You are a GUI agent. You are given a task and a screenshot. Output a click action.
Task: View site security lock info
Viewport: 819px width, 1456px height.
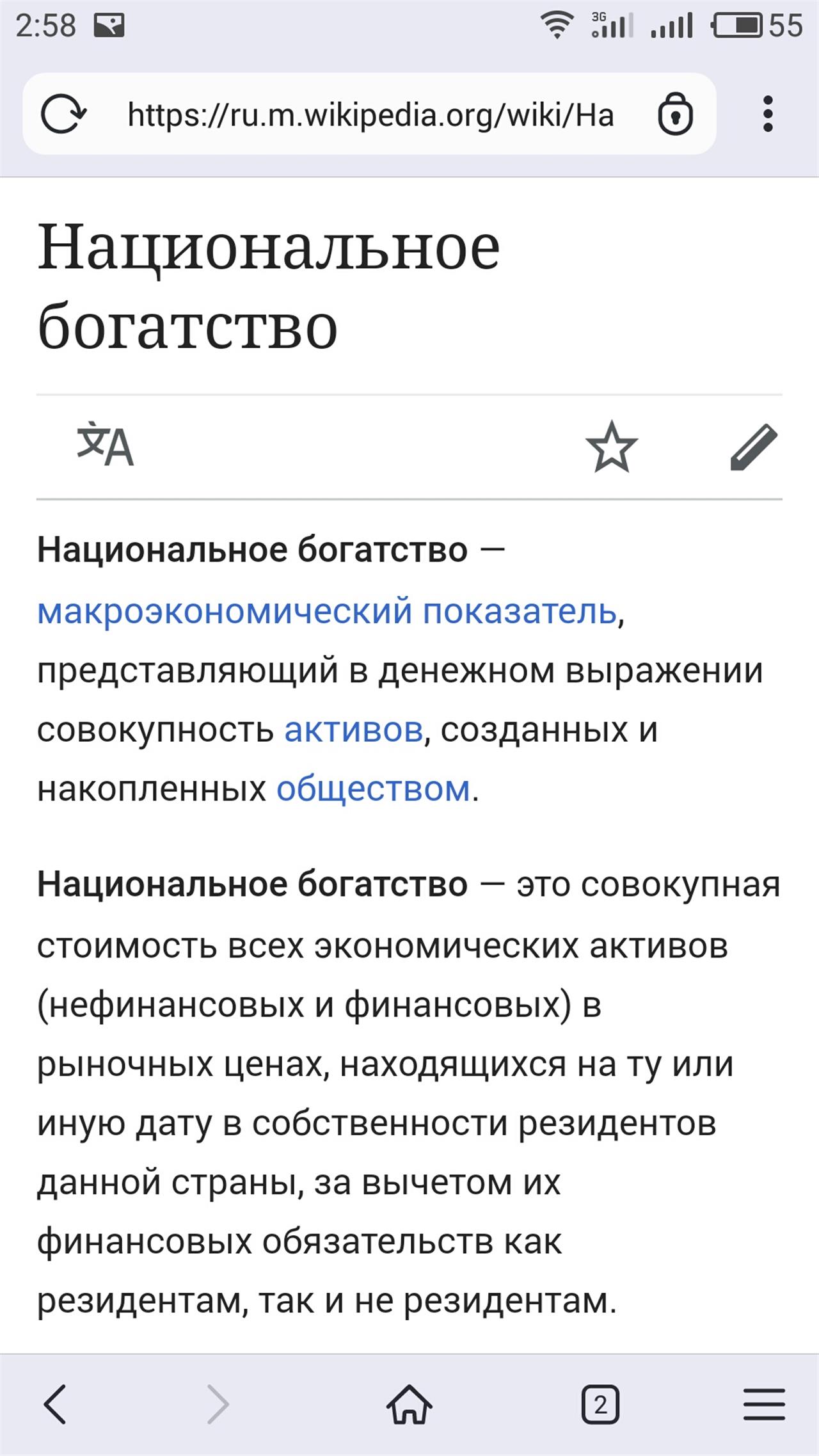[676, 114]
